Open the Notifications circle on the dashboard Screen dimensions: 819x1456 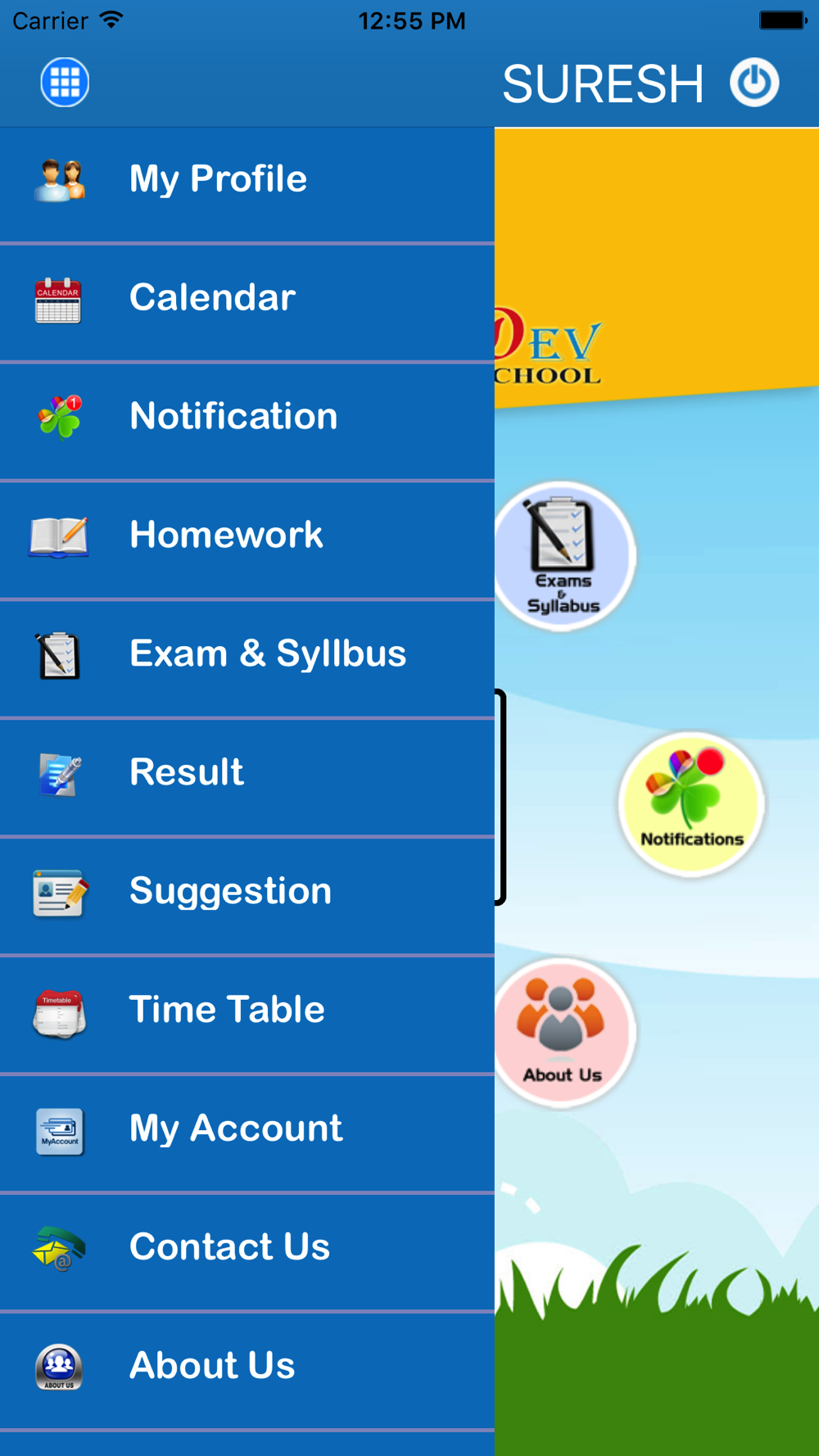691,805
